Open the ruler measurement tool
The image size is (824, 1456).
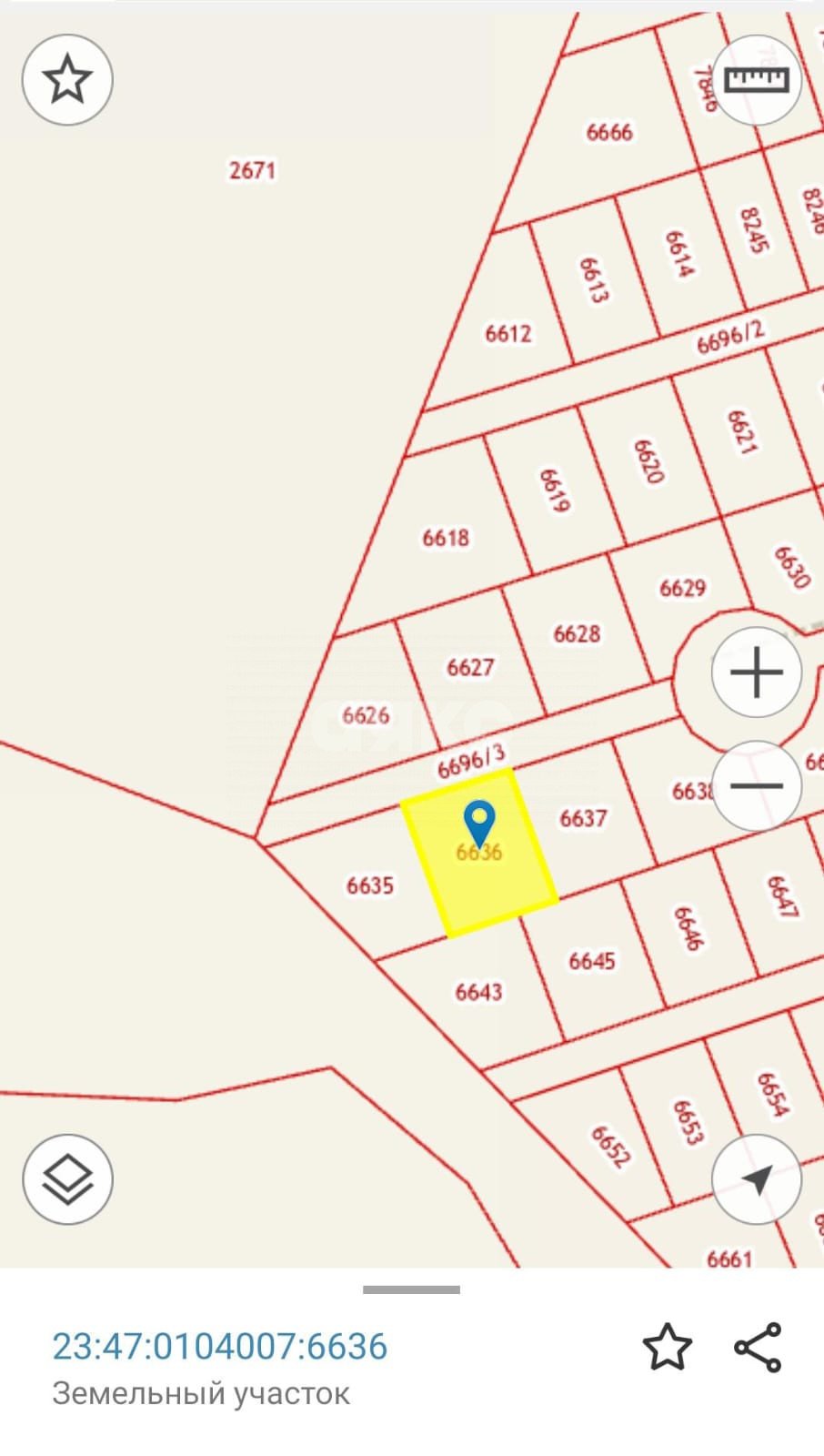click(x=756, y=80)
